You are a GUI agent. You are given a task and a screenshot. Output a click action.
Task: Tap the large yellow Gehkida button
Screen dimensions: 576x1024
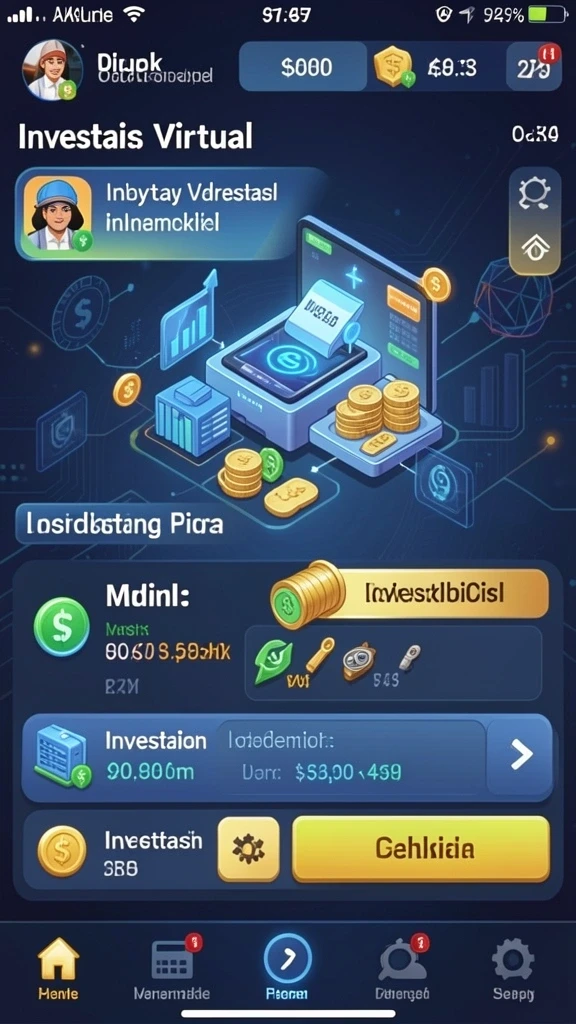click(x=421, y=848)
